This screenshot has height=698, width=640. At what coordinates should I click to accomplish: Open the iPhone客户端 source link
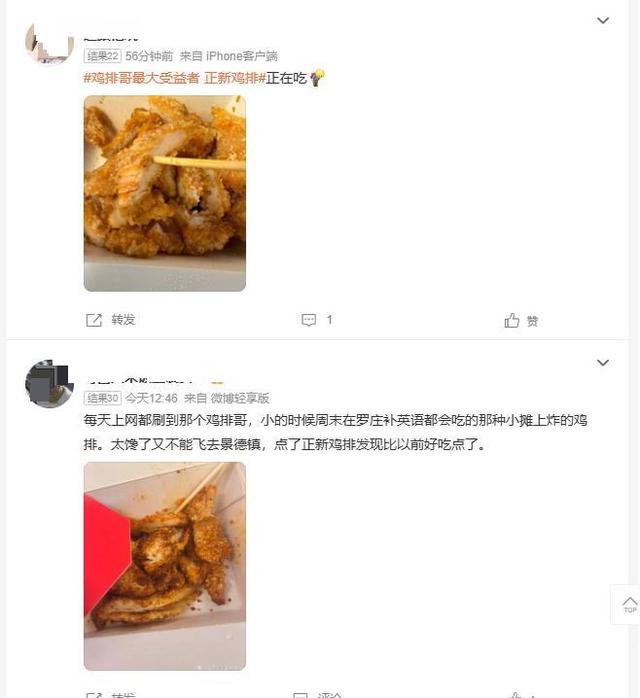241,57
